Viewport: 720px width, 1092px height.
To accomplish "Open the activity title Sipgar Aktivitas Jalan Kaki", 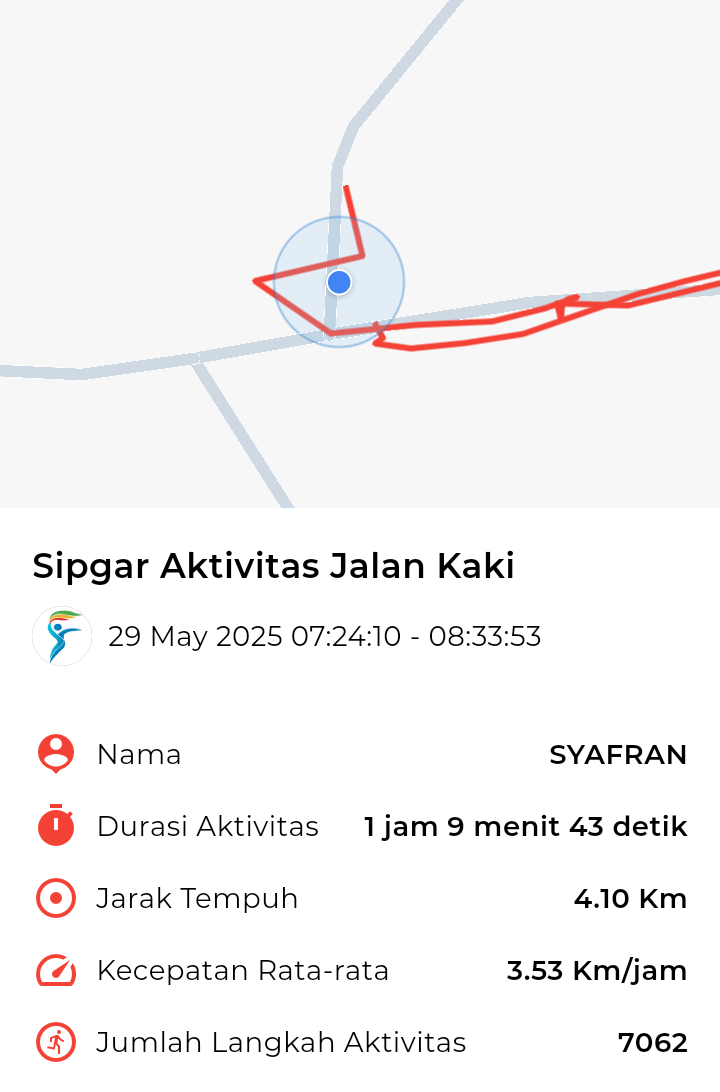I will [273, 565].
